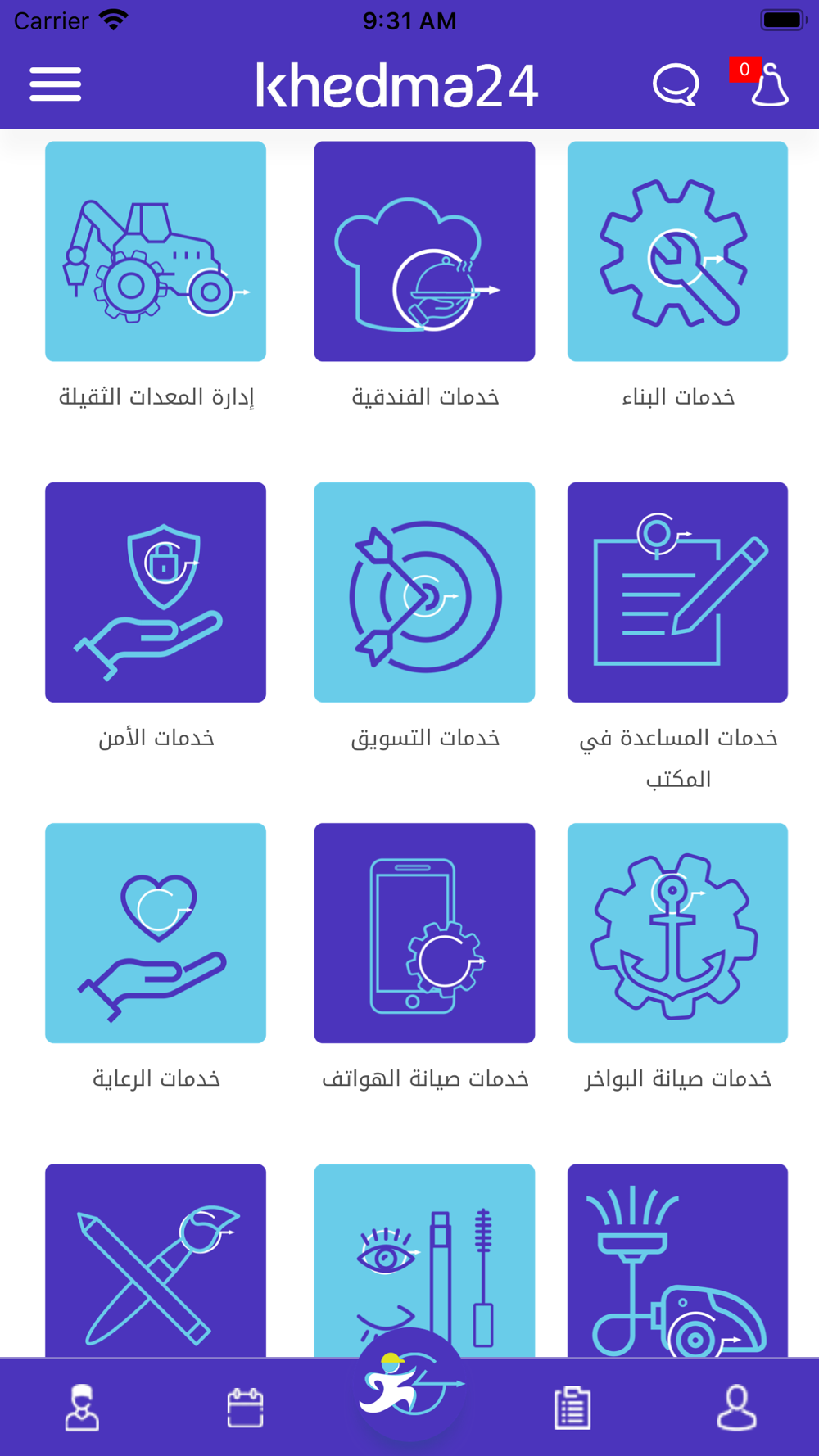Image resolution: width=819 pixels, height=1456 pixels.
Task: Open the hamburger drawer menu
Action: (56, 84)
